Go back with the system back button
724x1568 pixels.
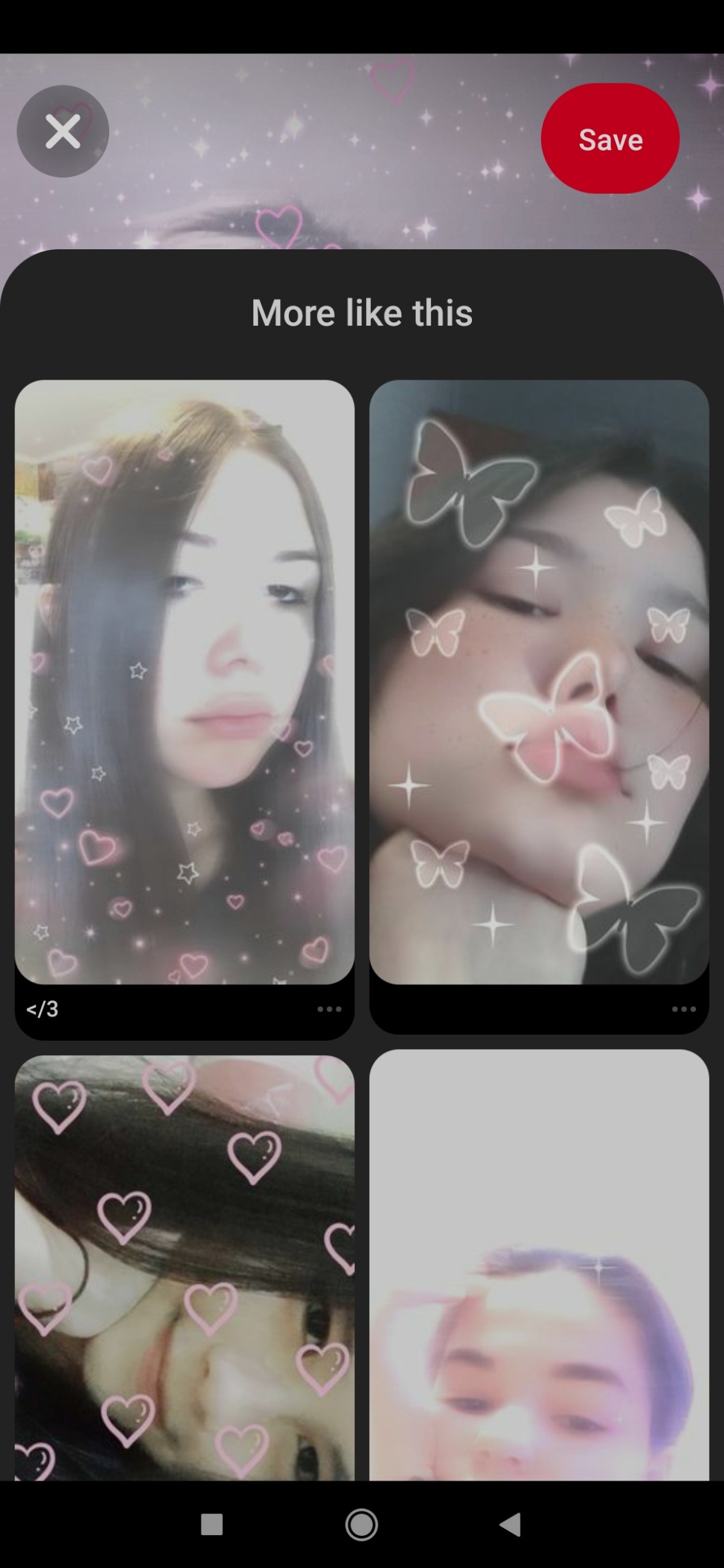click(510, 1524)
